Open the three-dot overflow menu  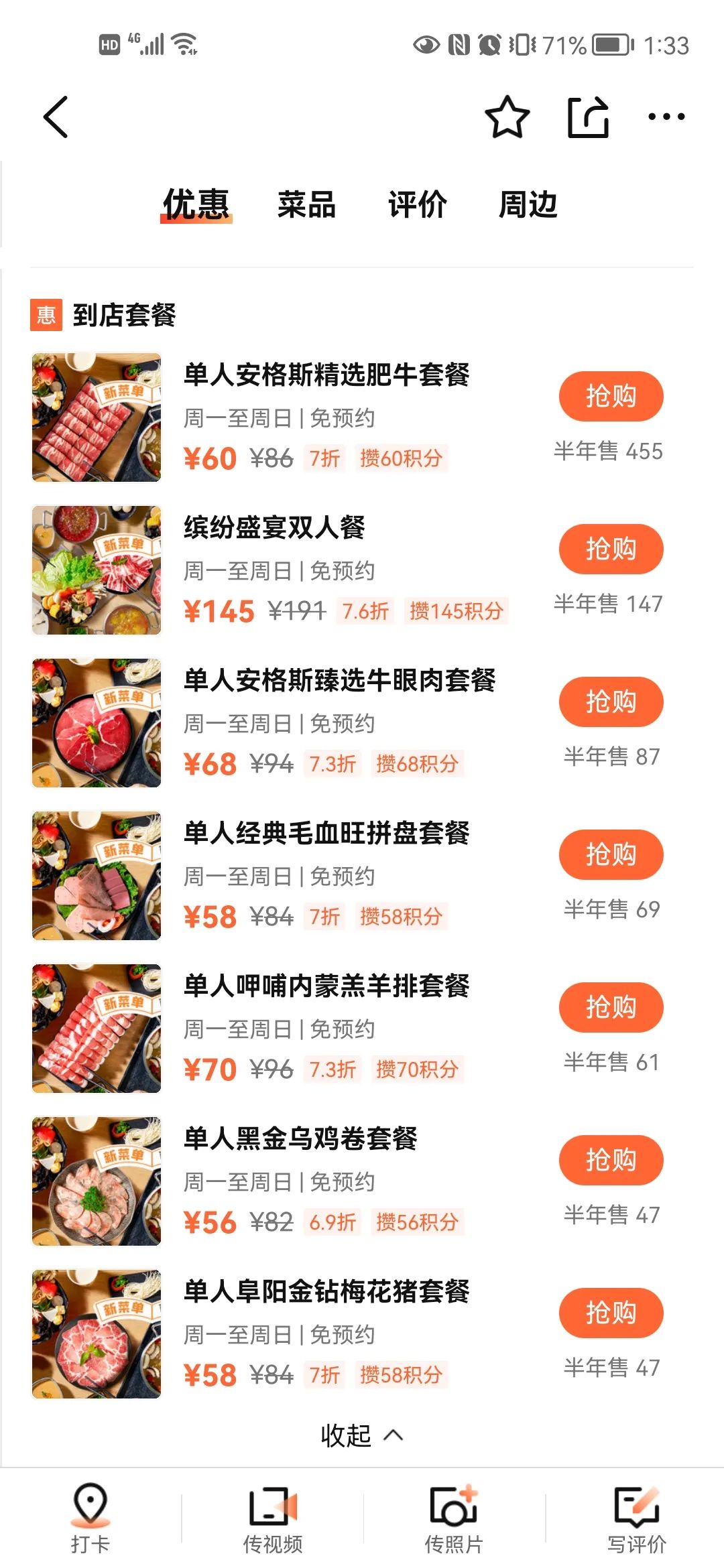(666, 117)
